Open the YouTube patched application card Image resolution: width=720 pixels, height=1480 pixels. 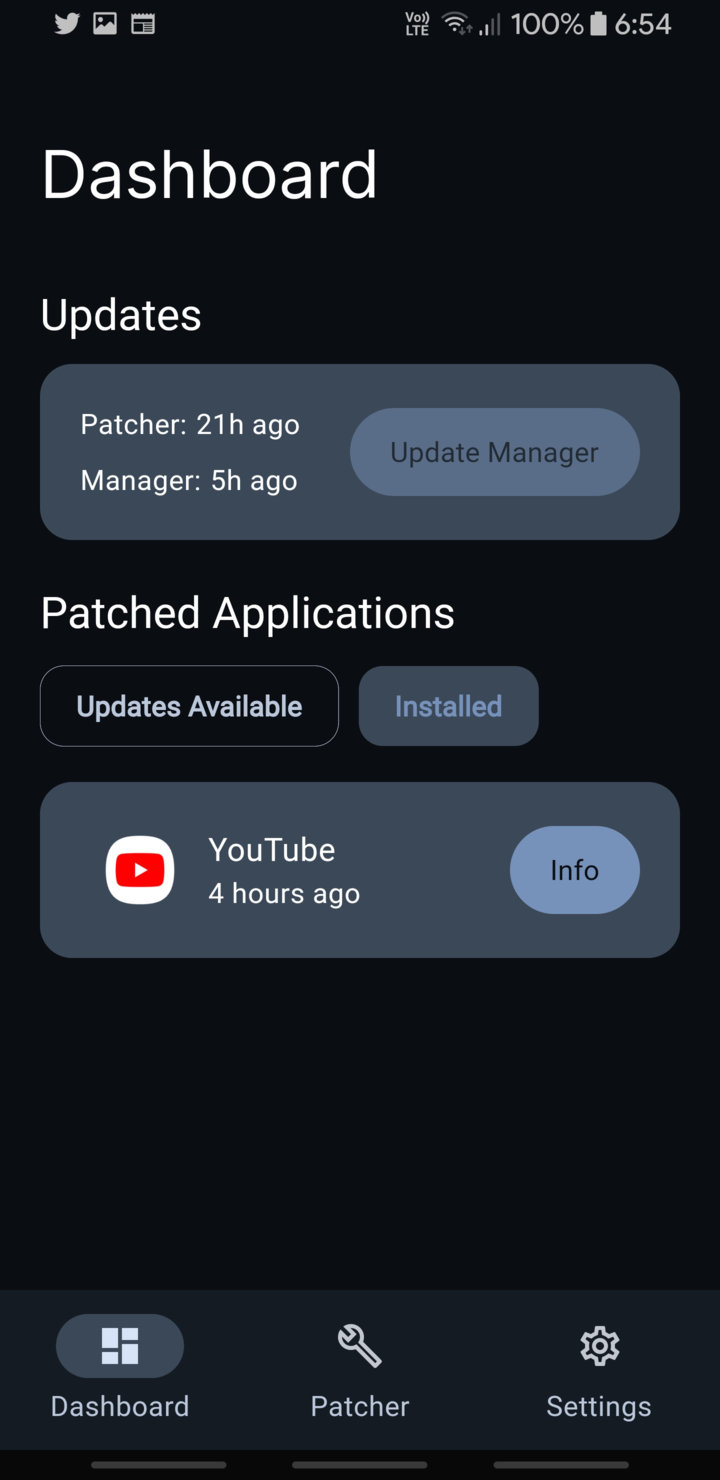pos(300,870)
